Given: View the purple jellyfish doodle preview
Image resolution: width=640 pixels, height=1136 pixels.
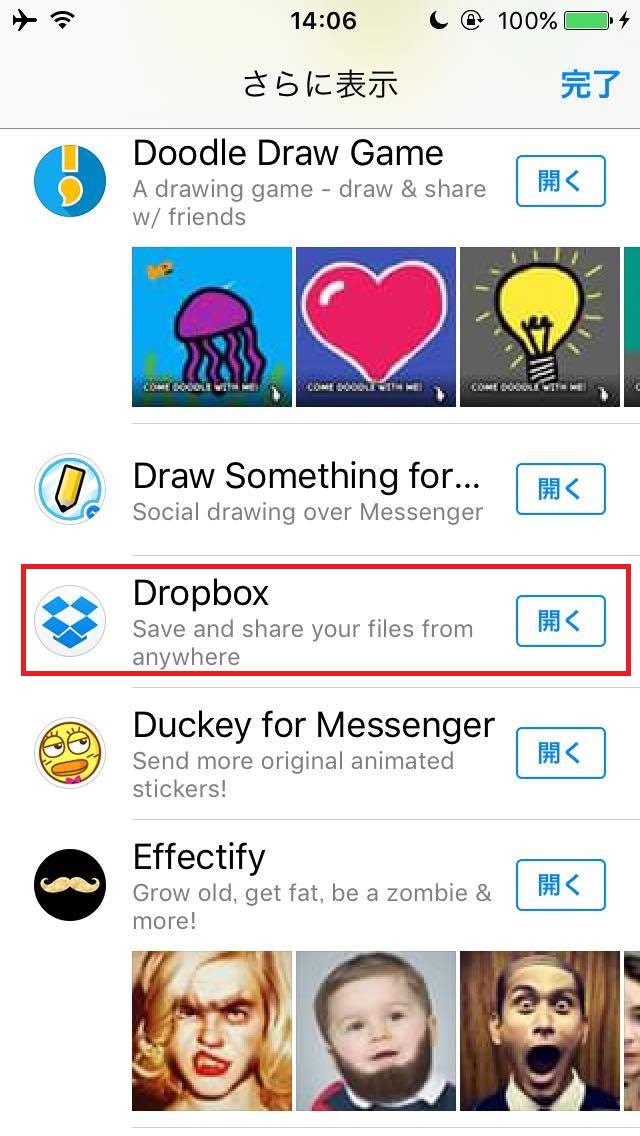Looking at the screenshot, I should point(212,327).
